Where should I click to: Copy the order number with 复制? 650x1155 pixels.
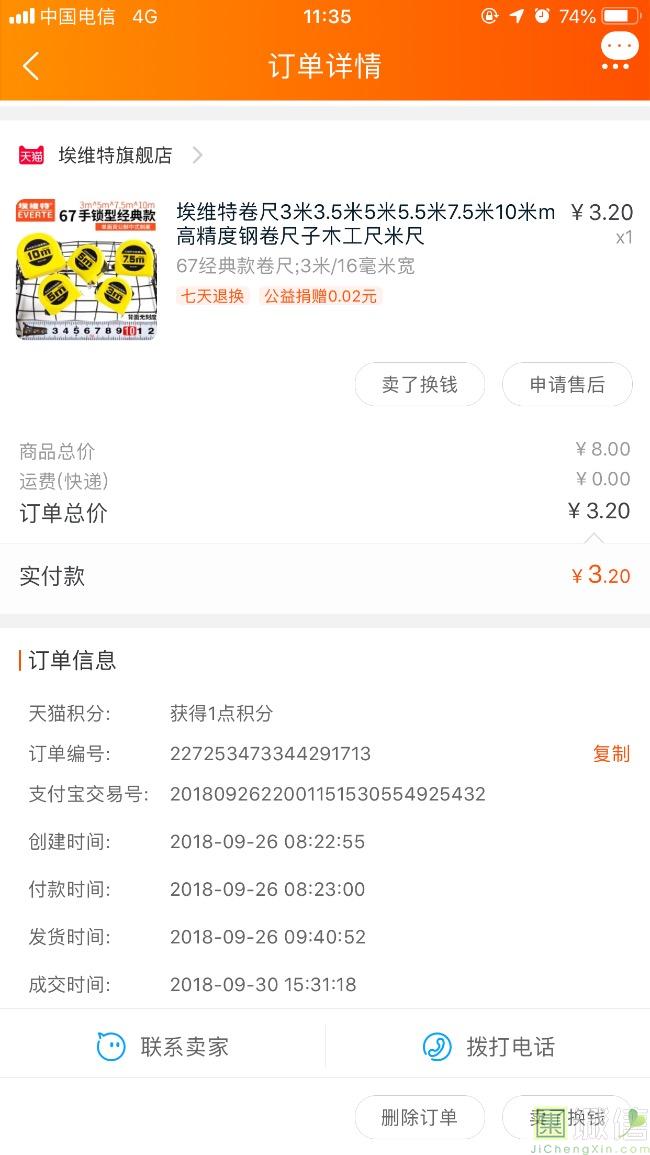pos(611,754)
